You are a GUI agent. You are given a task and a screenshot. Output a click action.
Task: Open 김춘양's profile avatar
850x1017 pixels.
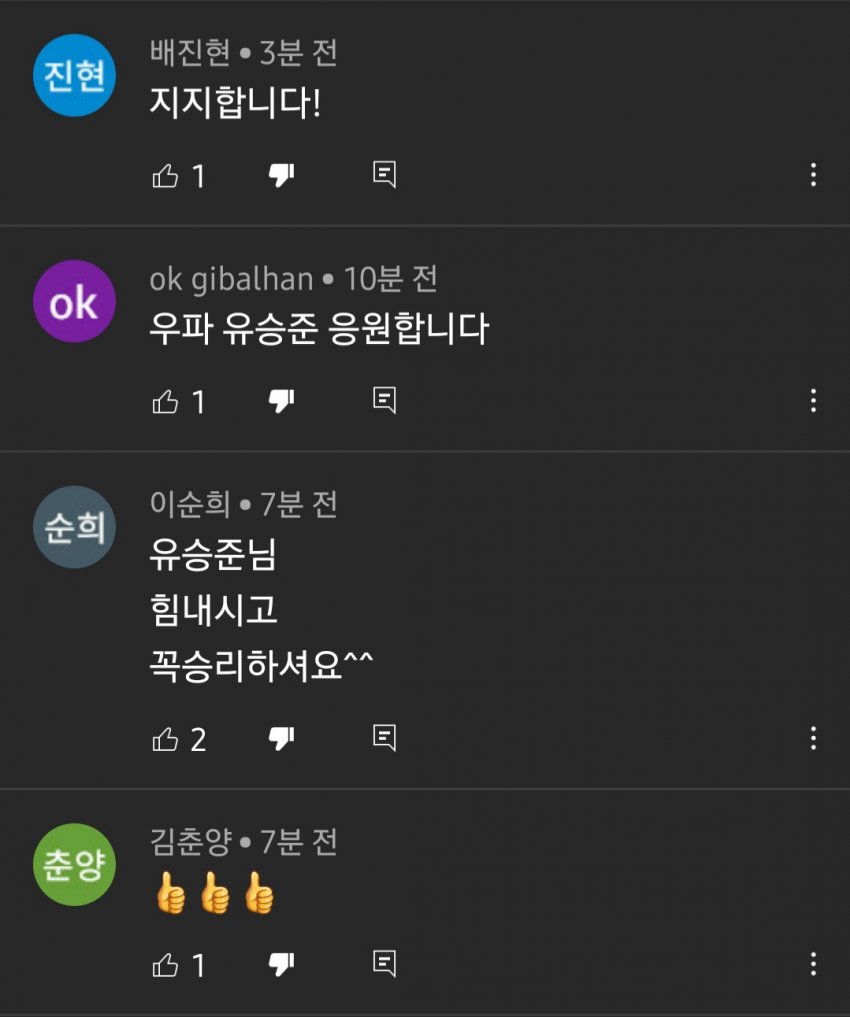click(75, 865)
